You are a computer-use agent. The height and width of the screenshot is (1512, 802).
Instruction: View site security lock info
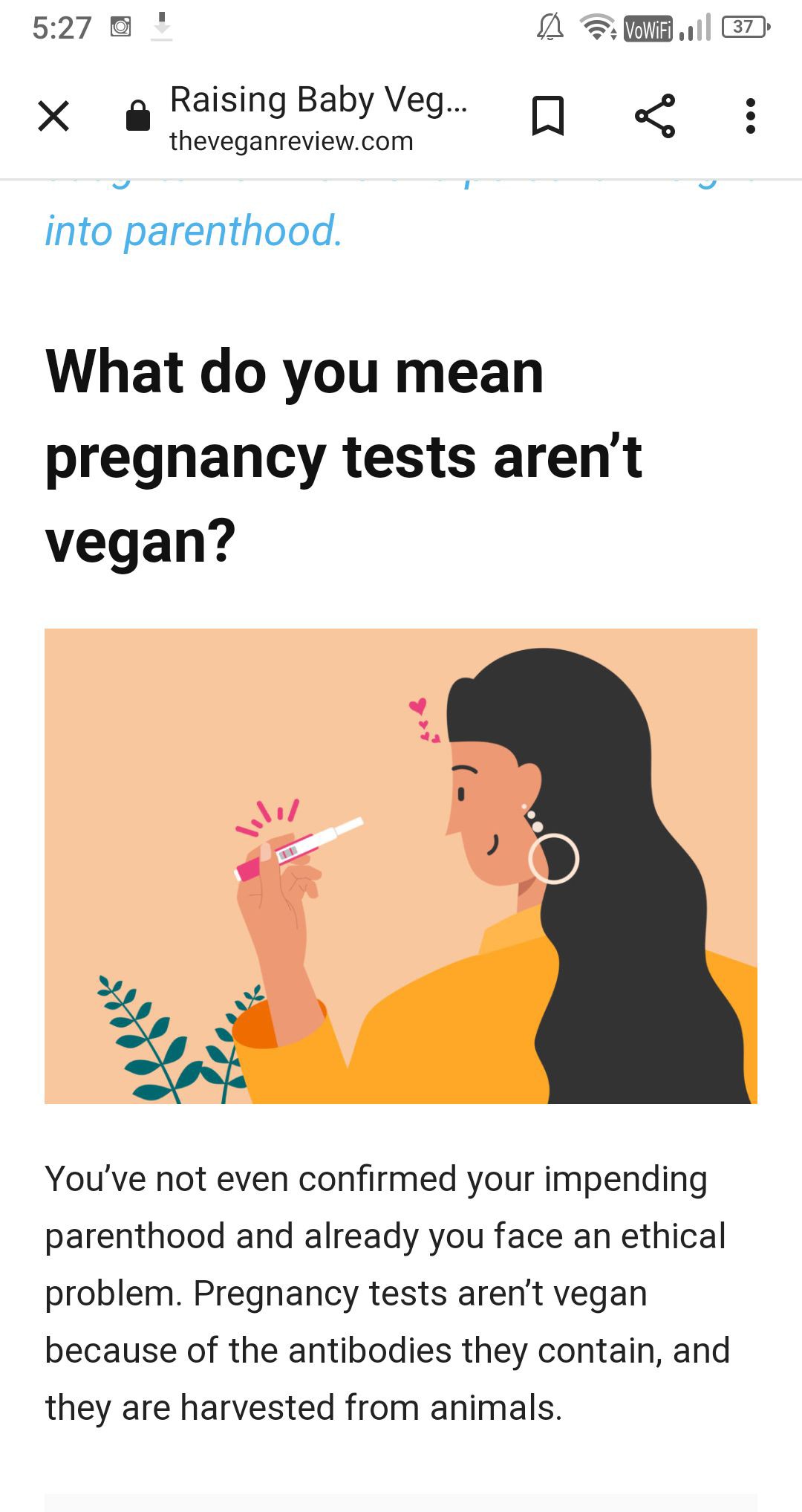(138, 115)
